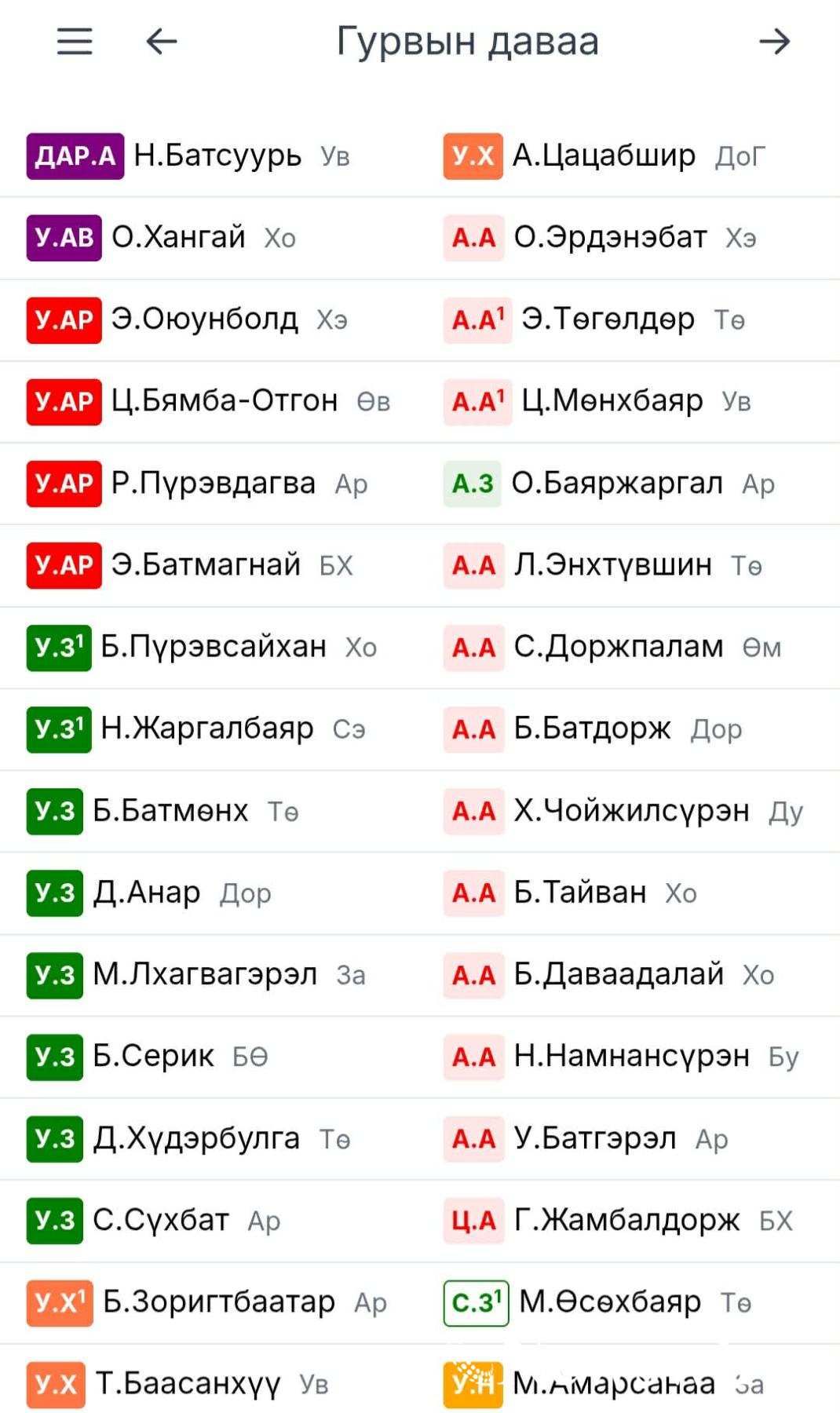The image size is (840, 1413).
Task: Select wrestler Р.Пүрэвдагва
Action: coord(213,484)
